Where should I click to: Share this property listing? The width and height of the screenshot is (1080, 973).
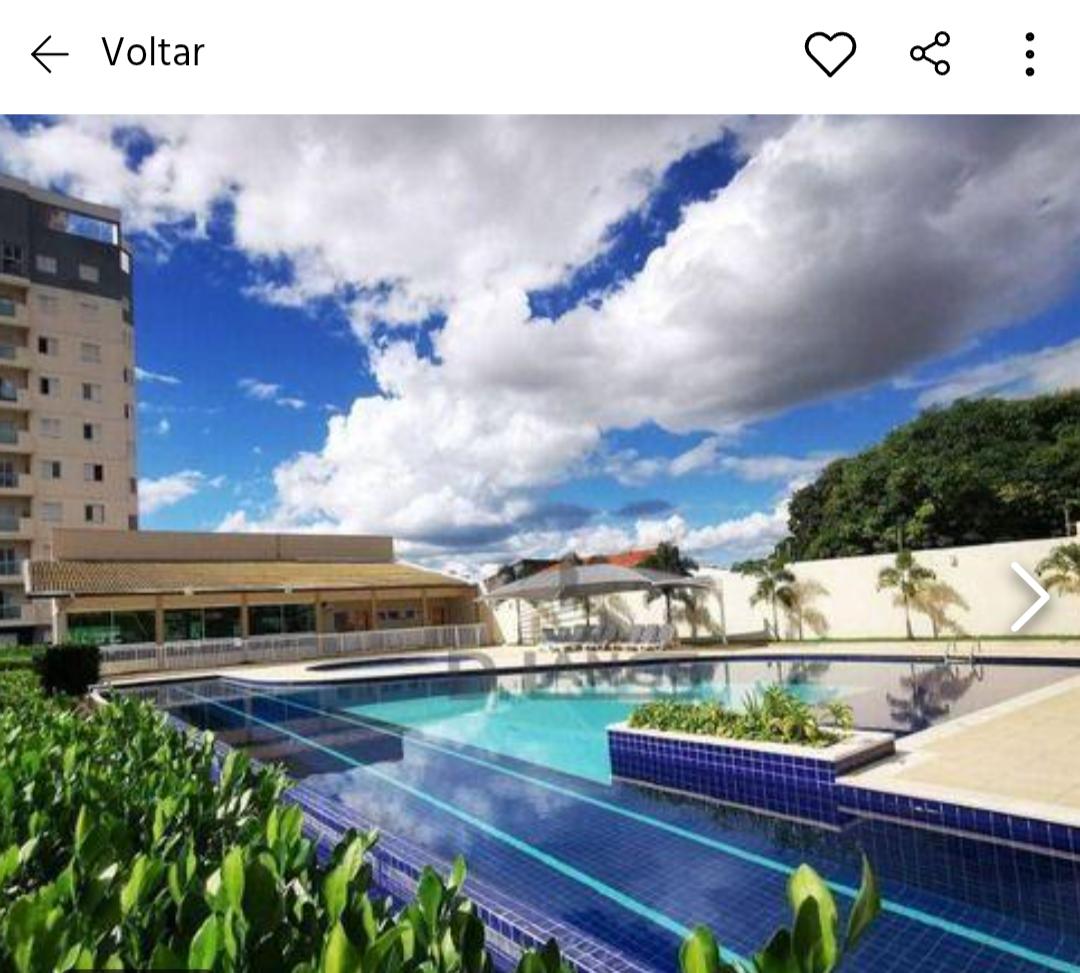[930, 54]
